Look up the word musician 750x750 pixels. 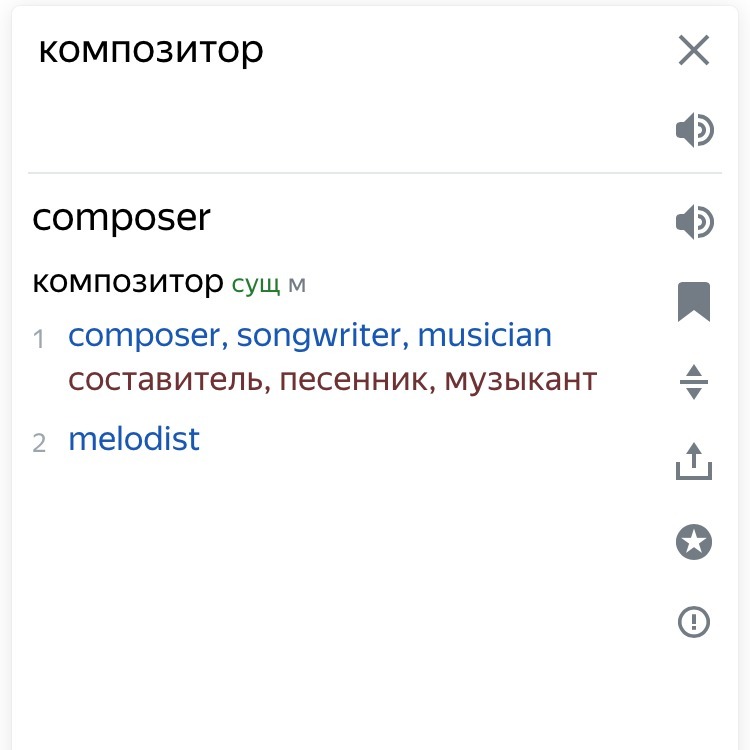click(484, 335)
